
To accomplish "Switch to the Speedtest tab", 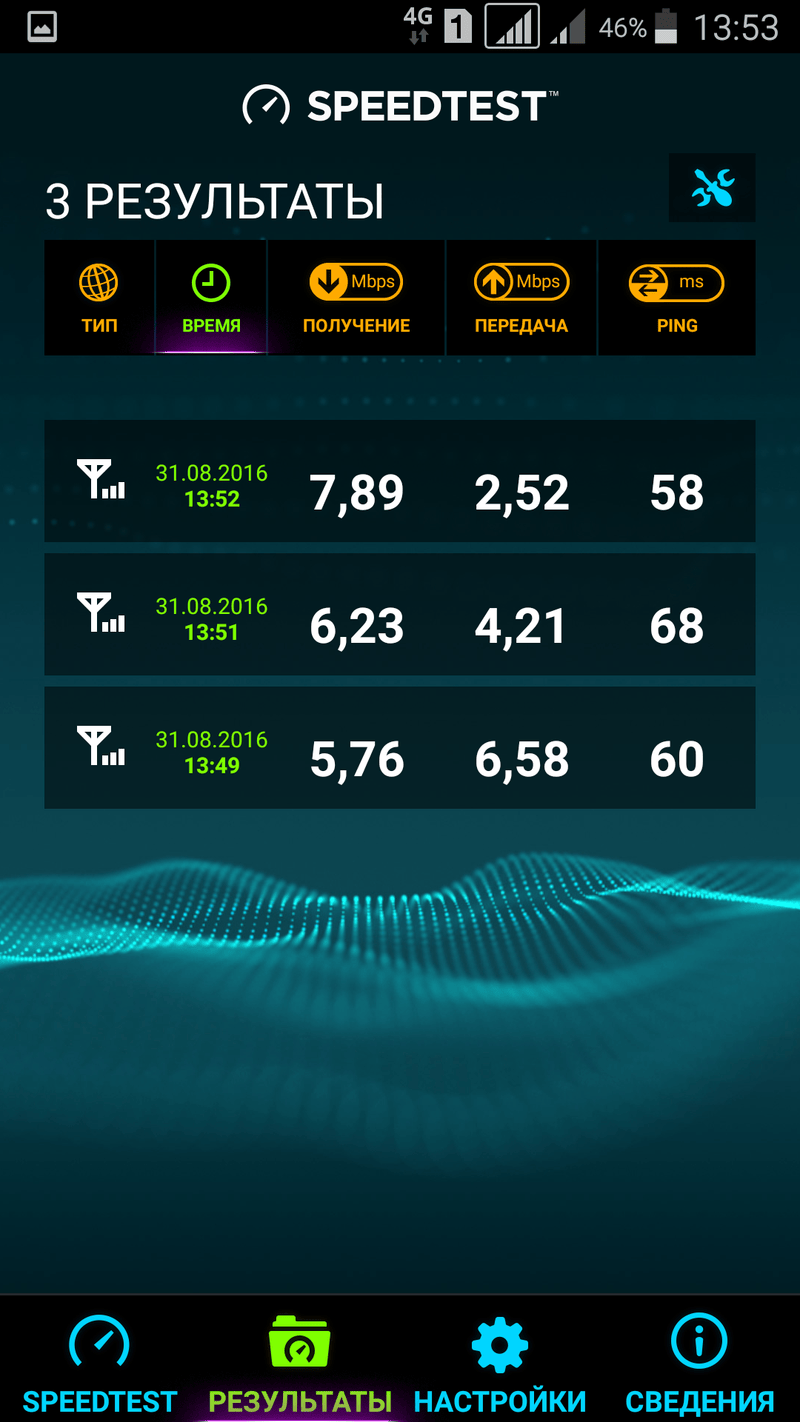I will pyautogui.click(x=99, y=1362).
